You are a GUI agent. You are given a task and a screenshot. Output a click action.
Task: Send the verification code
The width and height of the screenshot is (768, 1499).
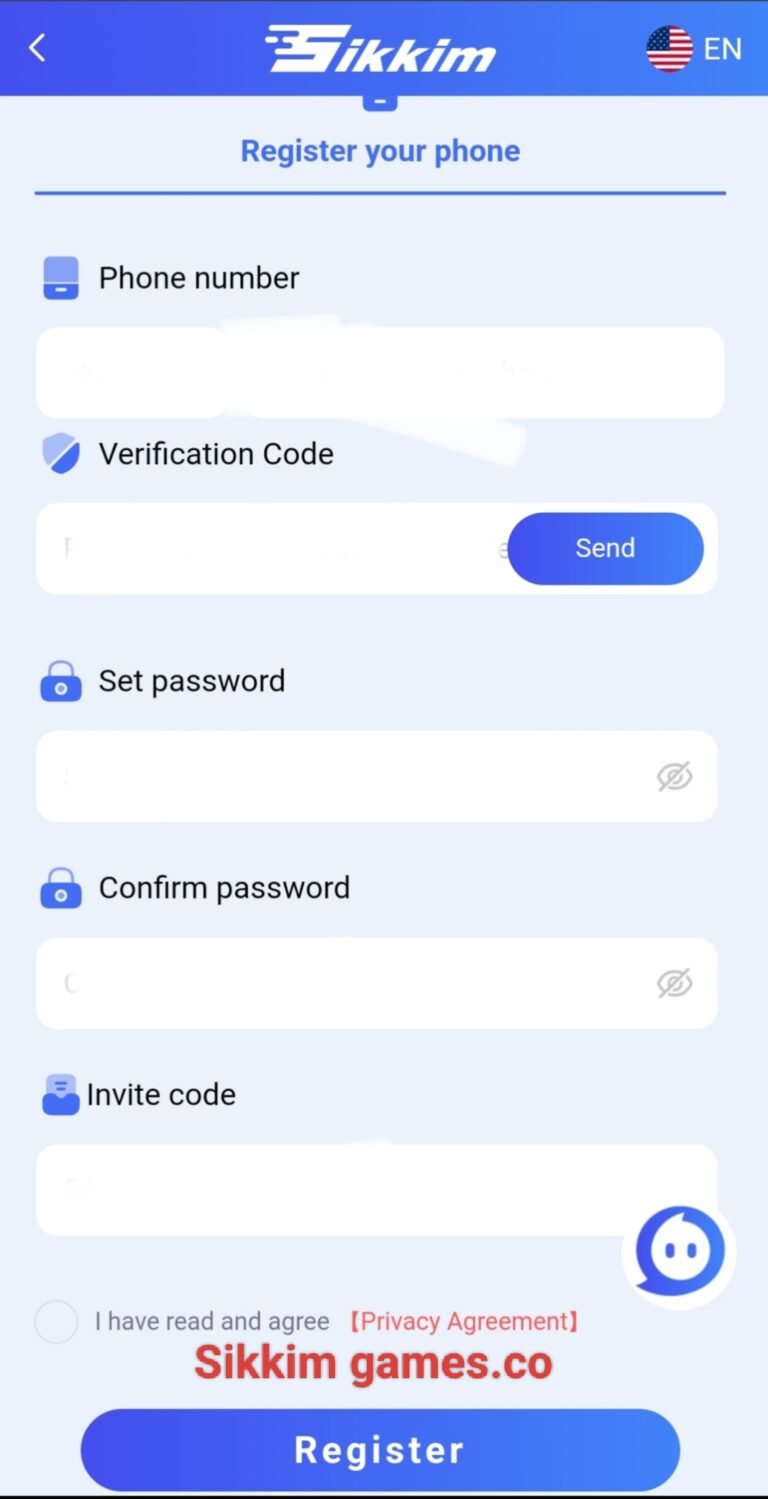pos(605,548)
